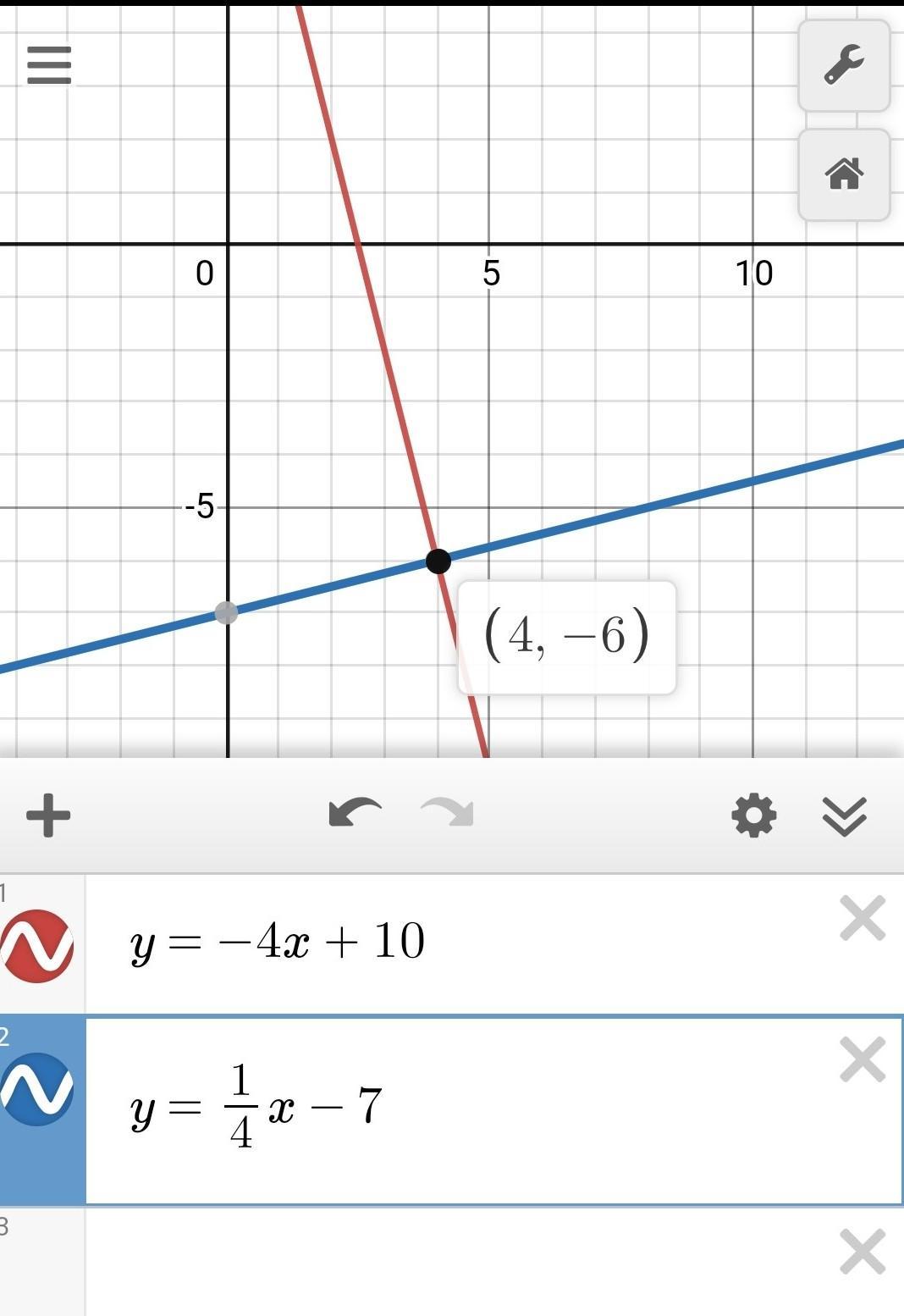Redo the undone action
This screenshot has height=1316, width=904.
(x=448, y=813)
